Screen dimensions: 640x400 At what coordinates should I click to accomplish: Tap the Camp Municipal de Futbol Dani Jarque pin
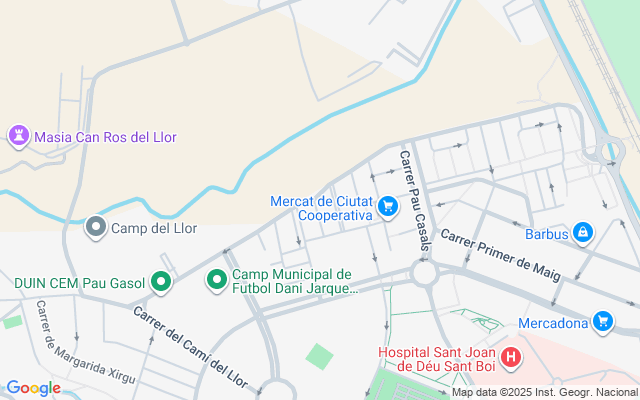(217, 280)
